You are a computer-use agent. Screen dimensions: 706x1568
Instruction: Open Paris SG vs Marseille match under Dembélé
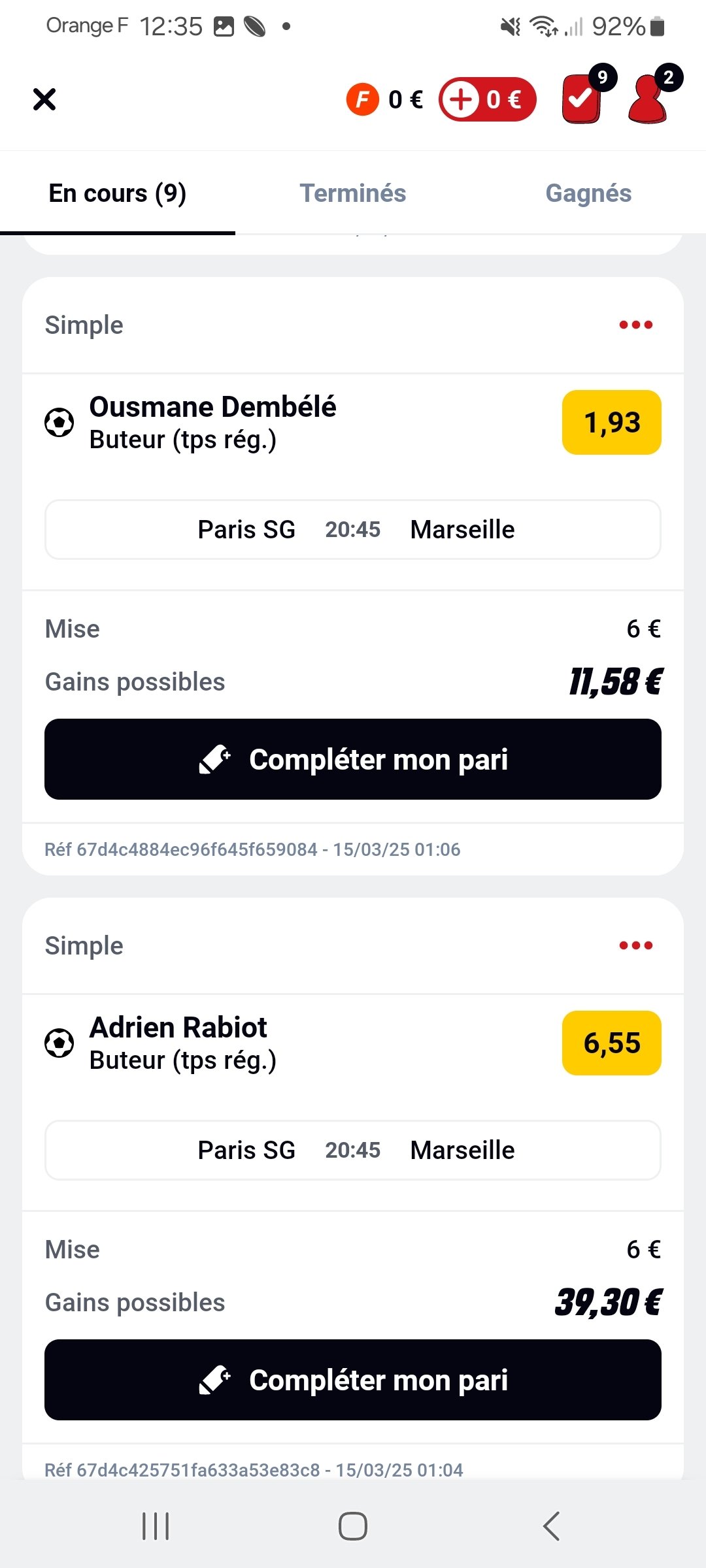tap(353, 529)
